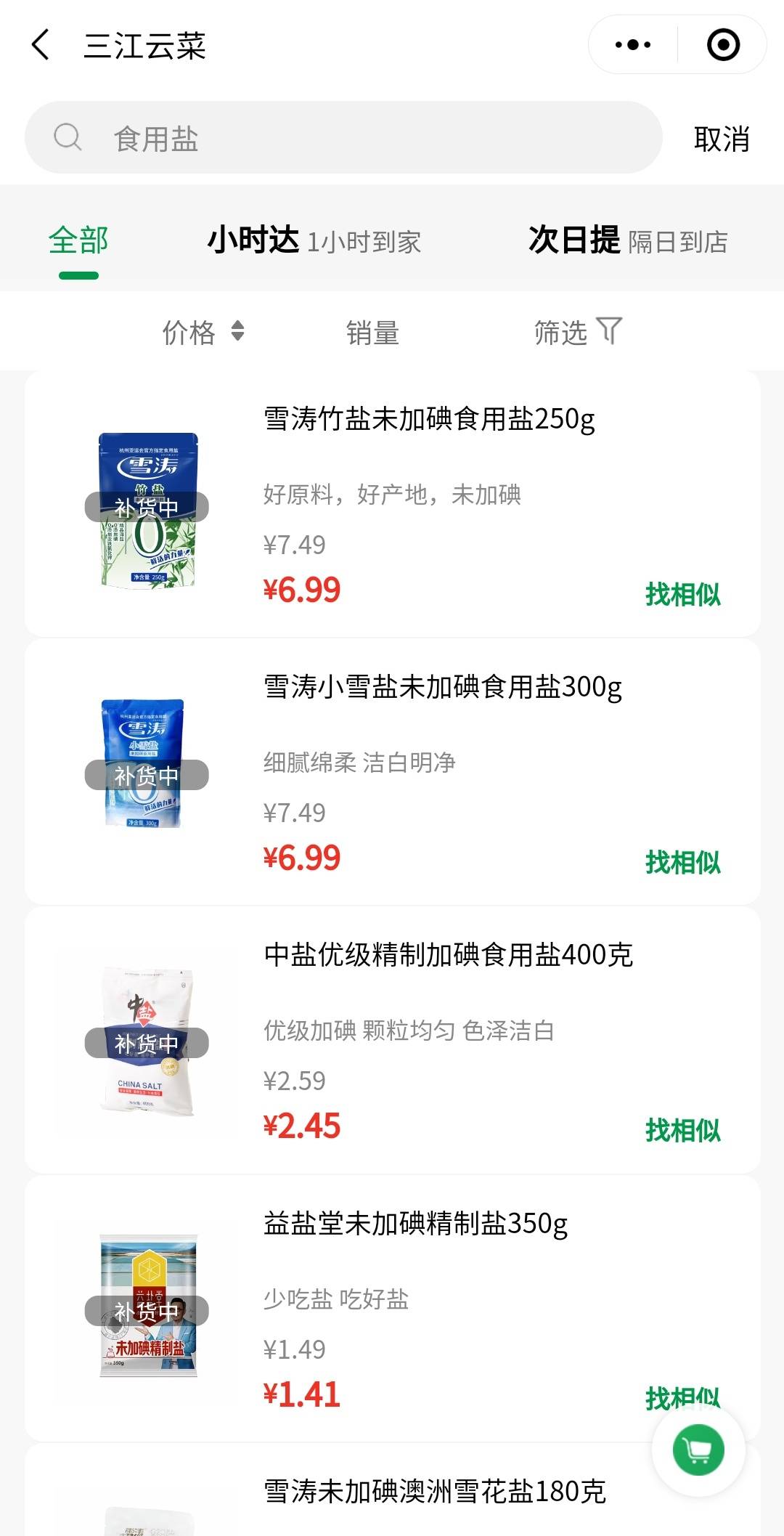Go back from 三江云菜 search page
The image size is (784, 1536).
tap(41, 45)
